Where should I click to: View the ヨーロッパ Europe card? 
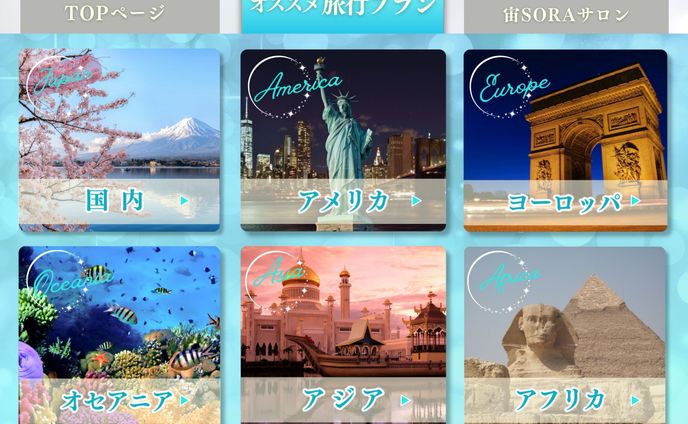(565, 140)
